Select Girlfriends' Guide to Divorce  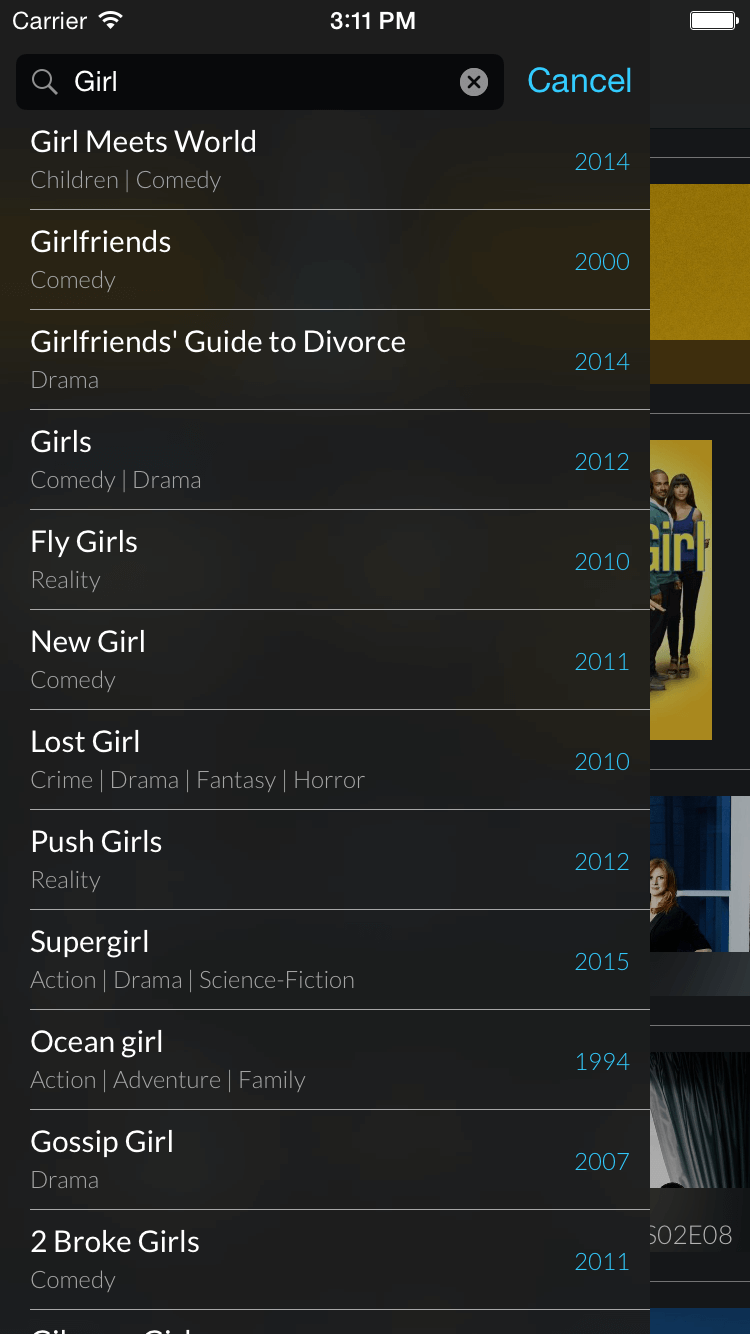coord(325,360)
